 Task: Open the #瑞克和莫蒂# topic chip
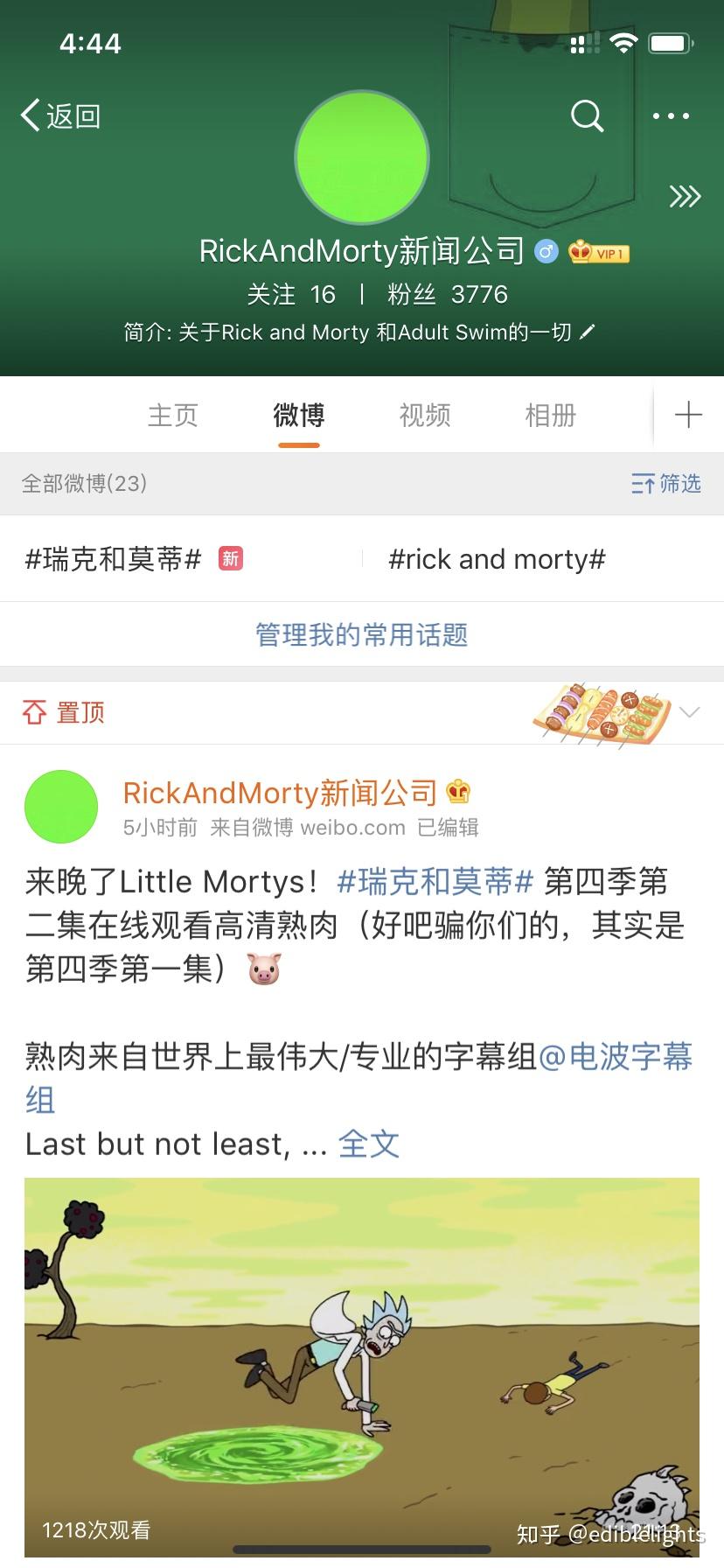click(x=114, y=558)
